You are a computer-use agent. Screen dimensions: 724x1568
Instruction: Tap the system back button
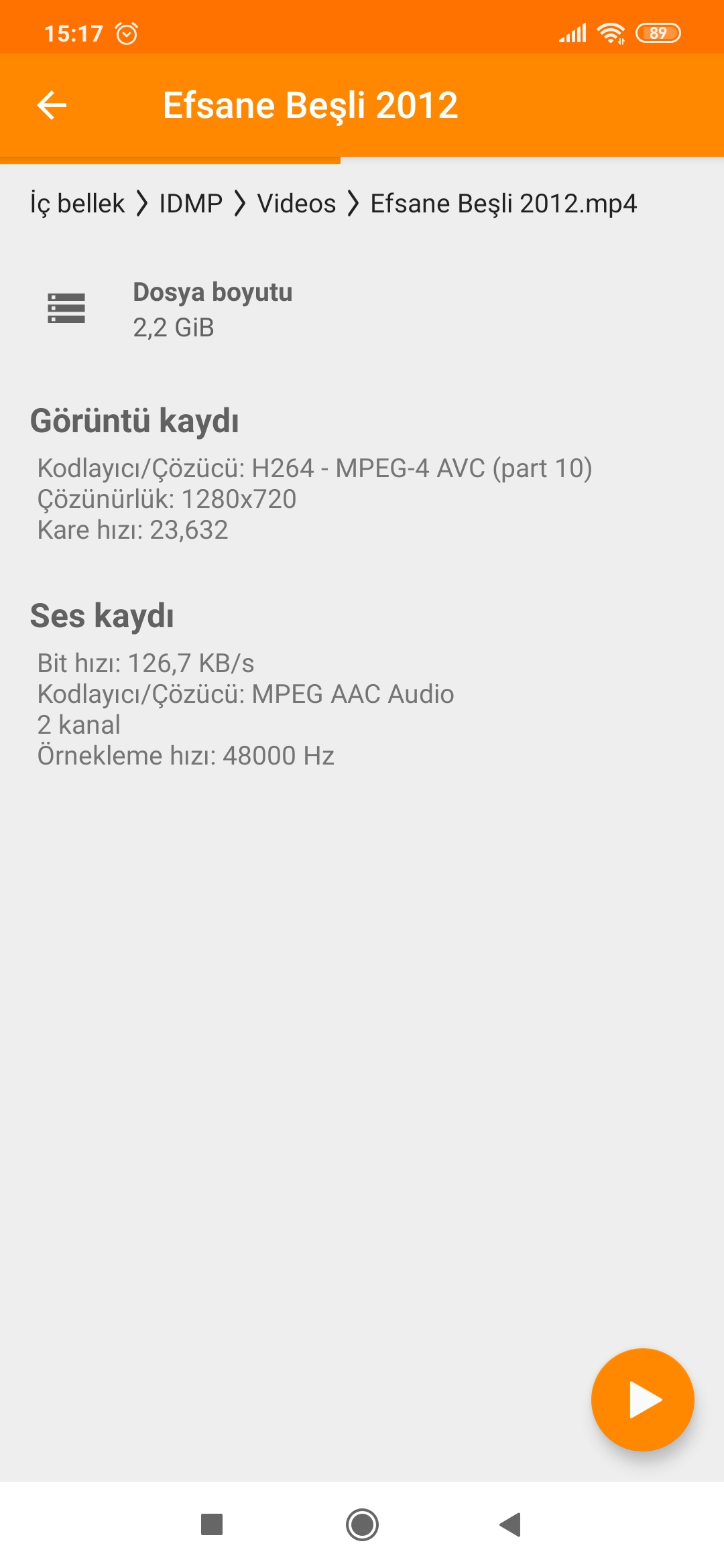click(x=510, y=1524)
